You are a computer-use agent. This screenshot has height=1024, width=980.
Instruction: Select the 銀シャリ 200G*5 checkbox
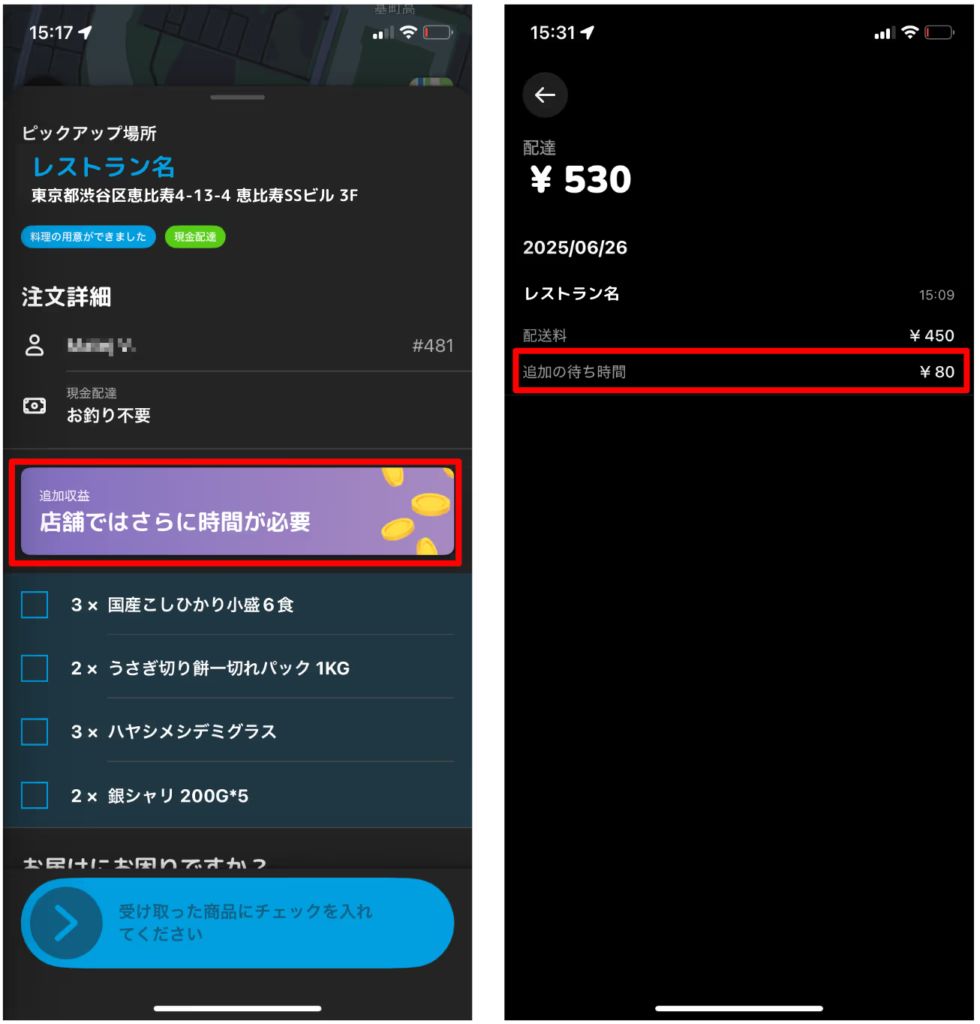pos(35,796)
